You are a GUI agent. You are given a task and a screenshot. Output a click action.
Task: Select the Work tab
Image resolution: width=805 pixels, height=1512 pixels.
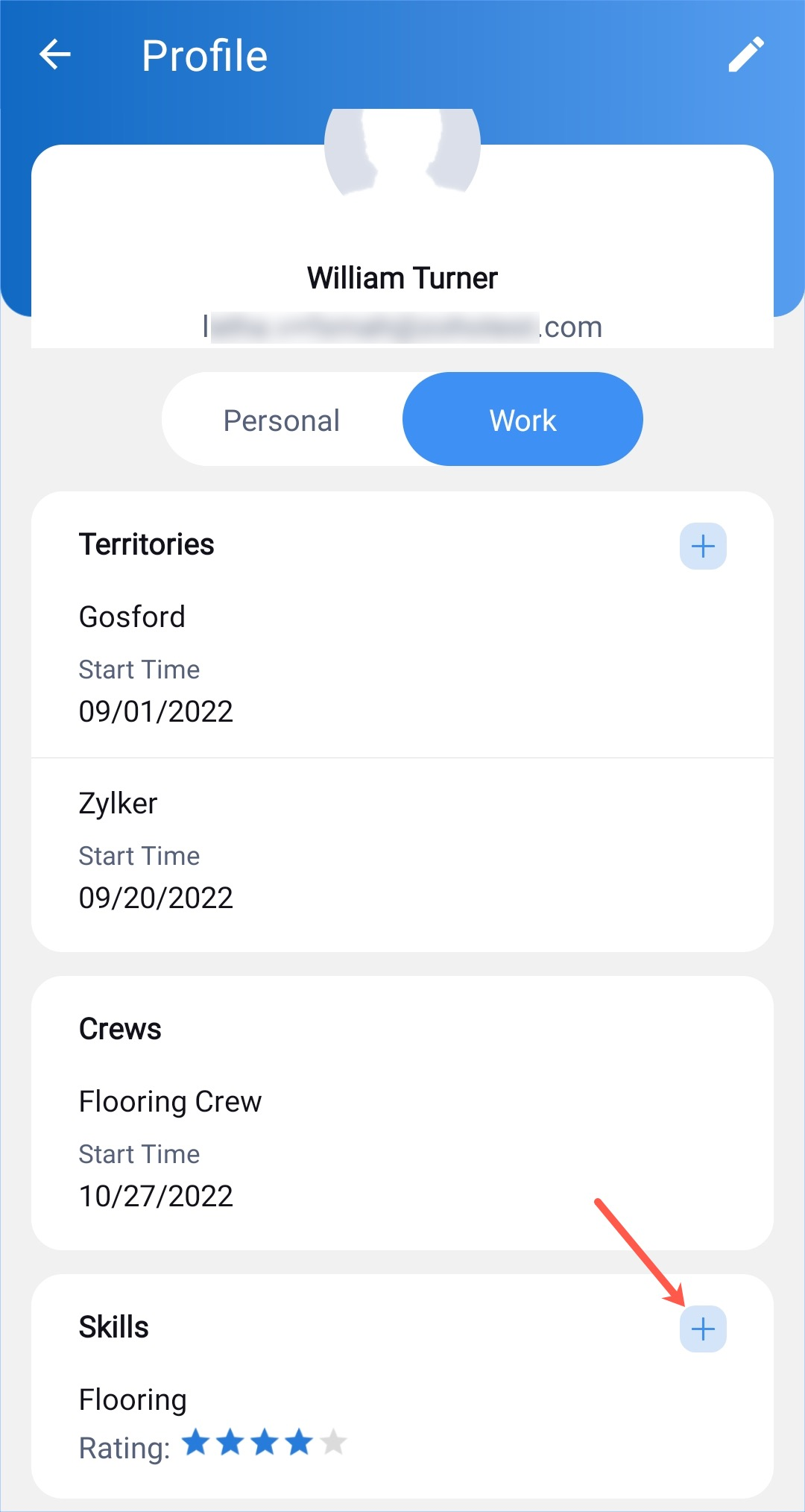coord(523,420)
